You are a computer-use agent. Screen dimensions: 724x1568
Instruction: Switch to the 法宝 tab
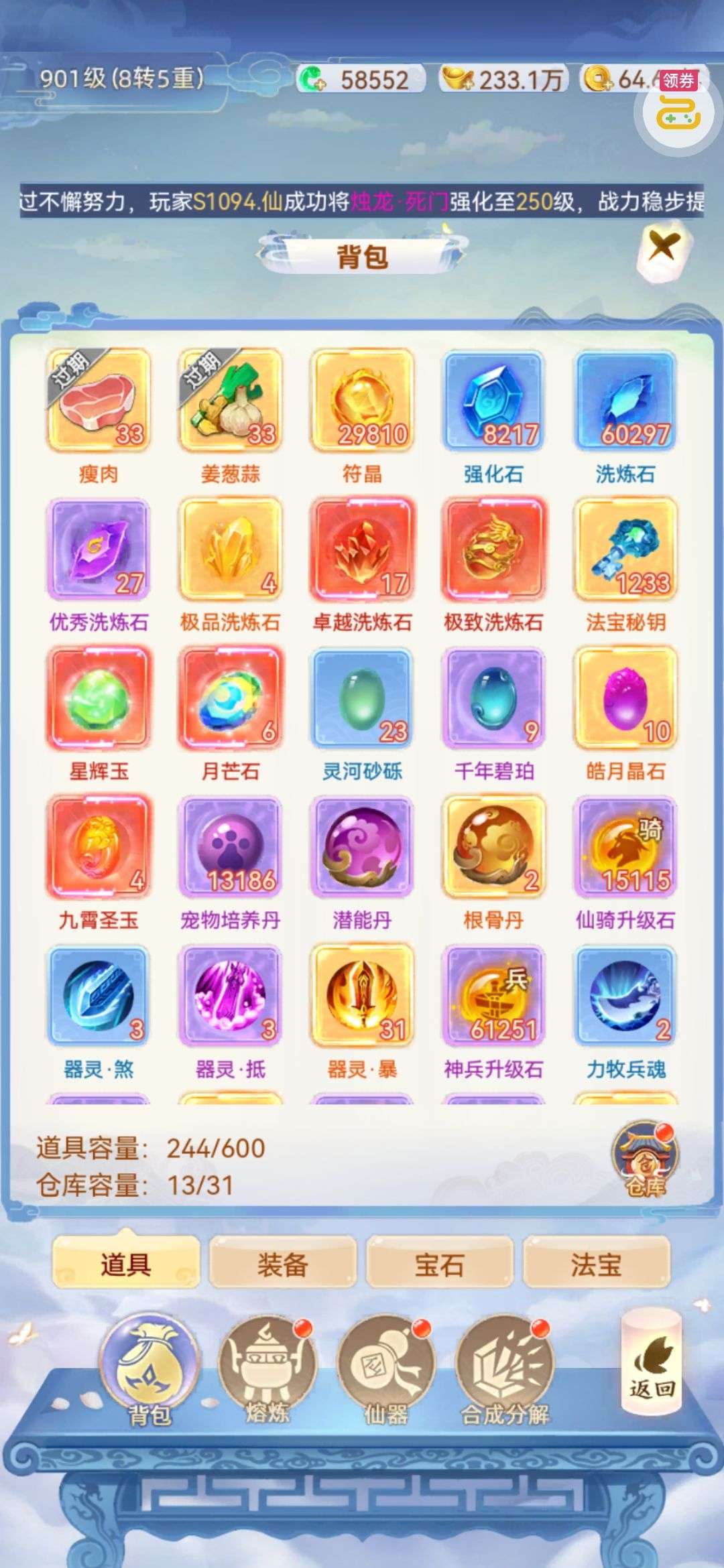(596, 1264)
